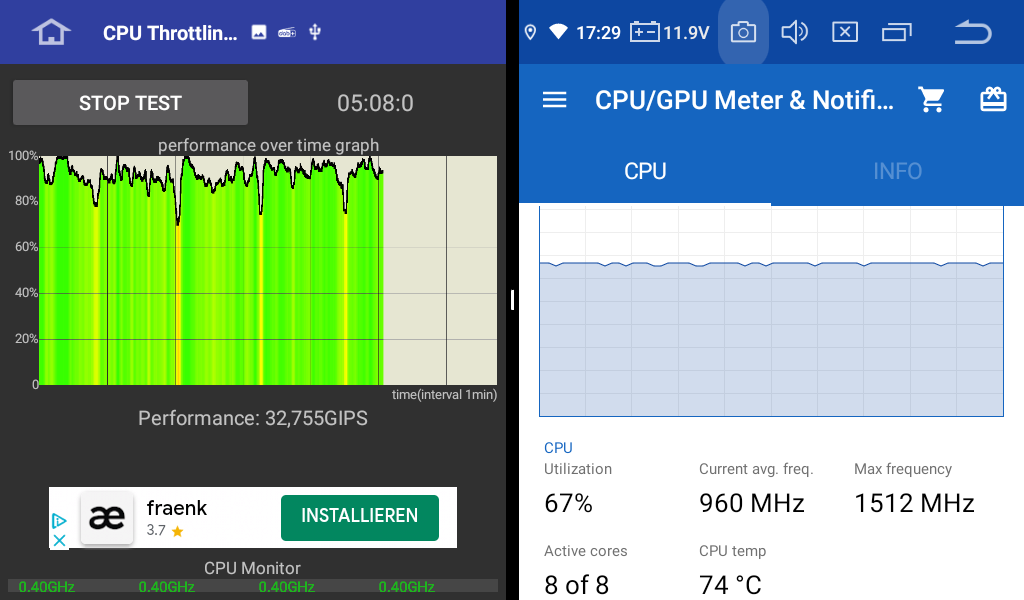Screen dimensions: 1024x600
Task: Stop the CPU throttling test
Action: [130, 103]
